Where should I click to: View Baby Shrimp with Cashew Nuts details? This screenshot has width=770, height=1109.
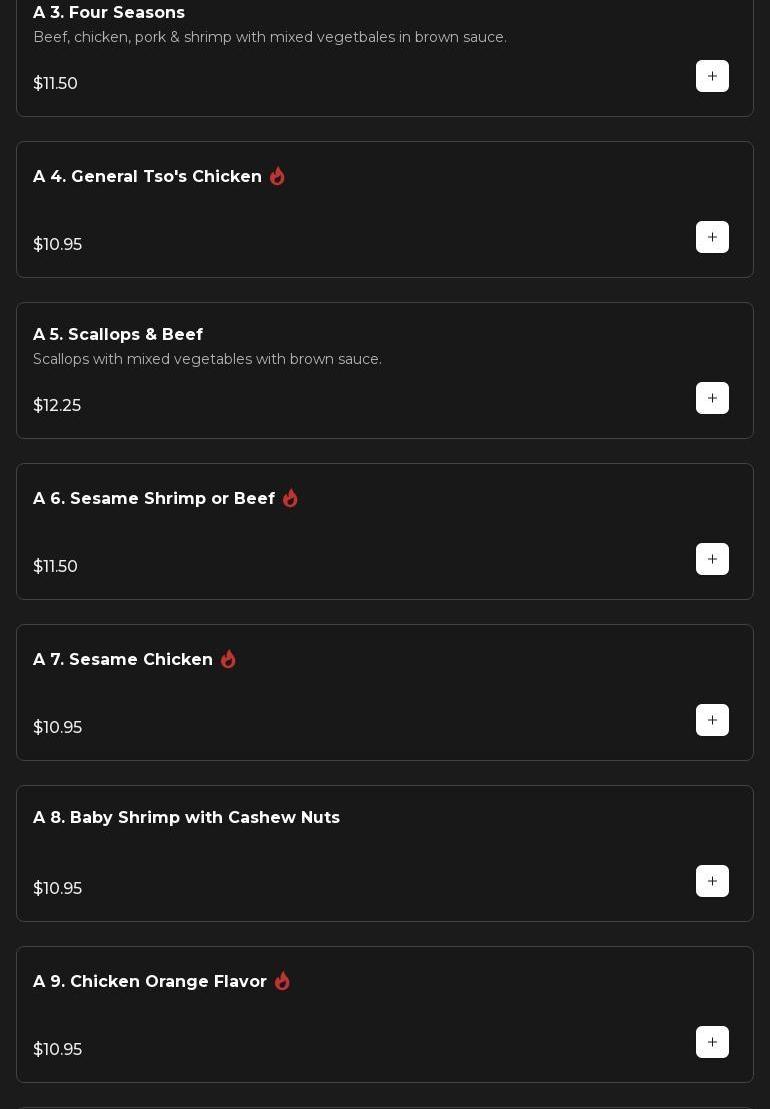click(x=186, y=818)
